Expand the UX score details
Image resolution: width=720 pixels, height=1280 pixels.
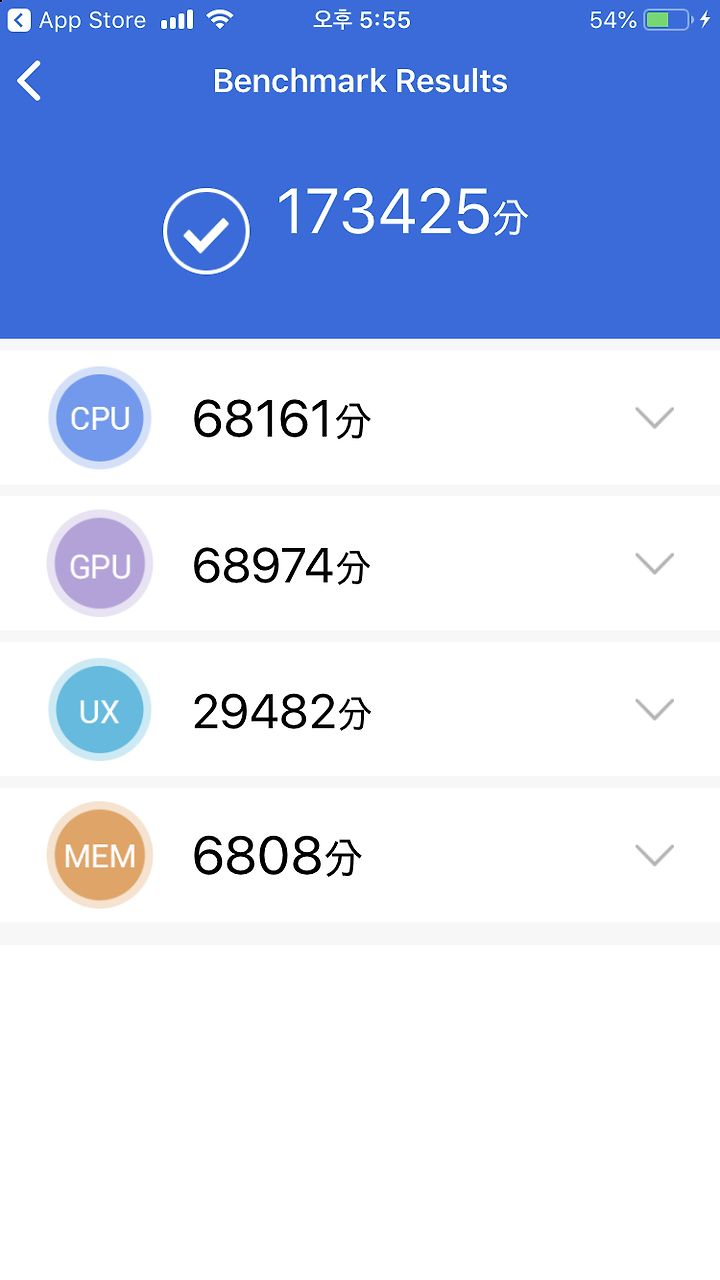point(655,710)
